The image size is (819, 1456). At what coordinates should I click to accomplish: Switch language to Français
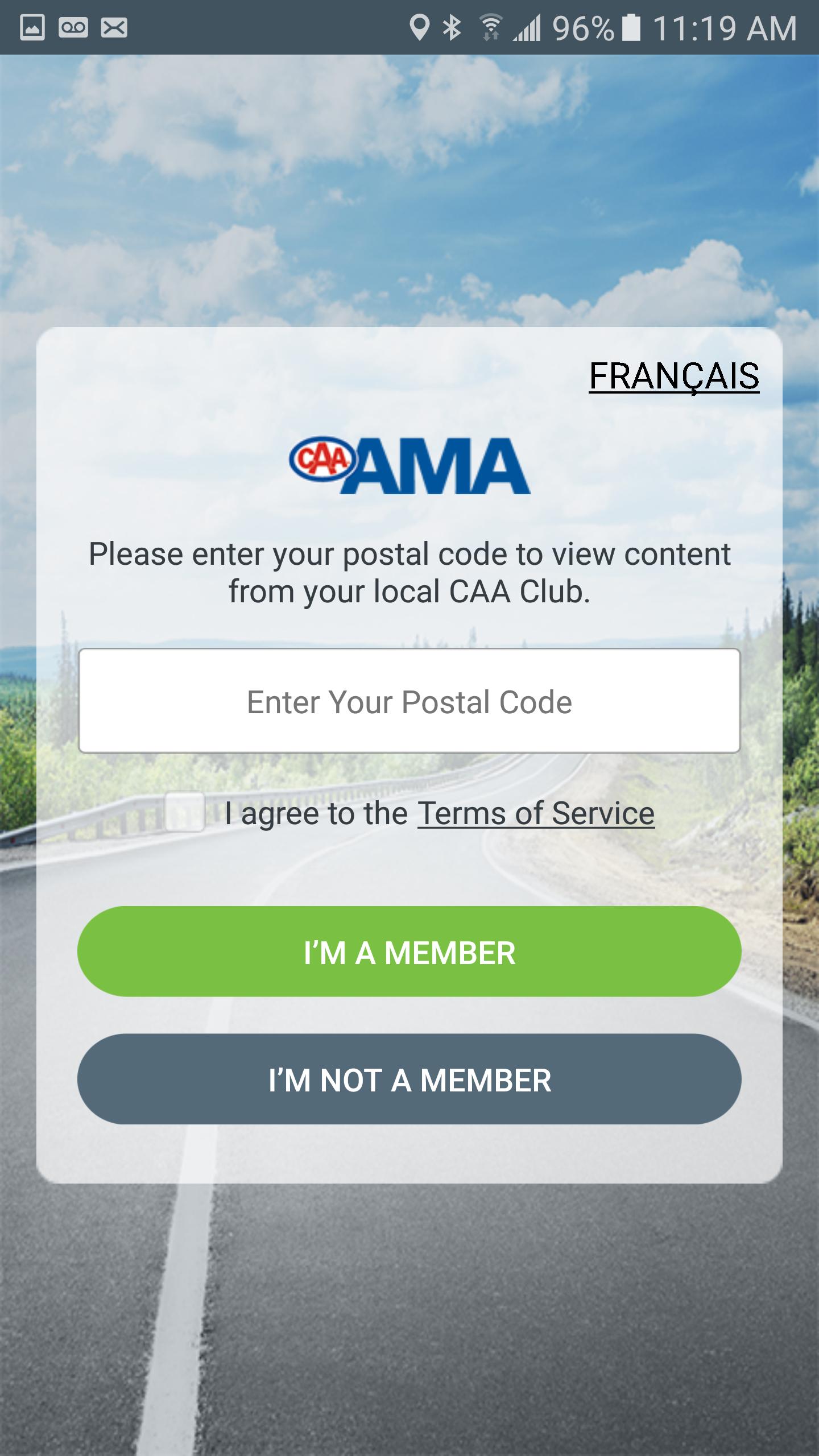674,376
